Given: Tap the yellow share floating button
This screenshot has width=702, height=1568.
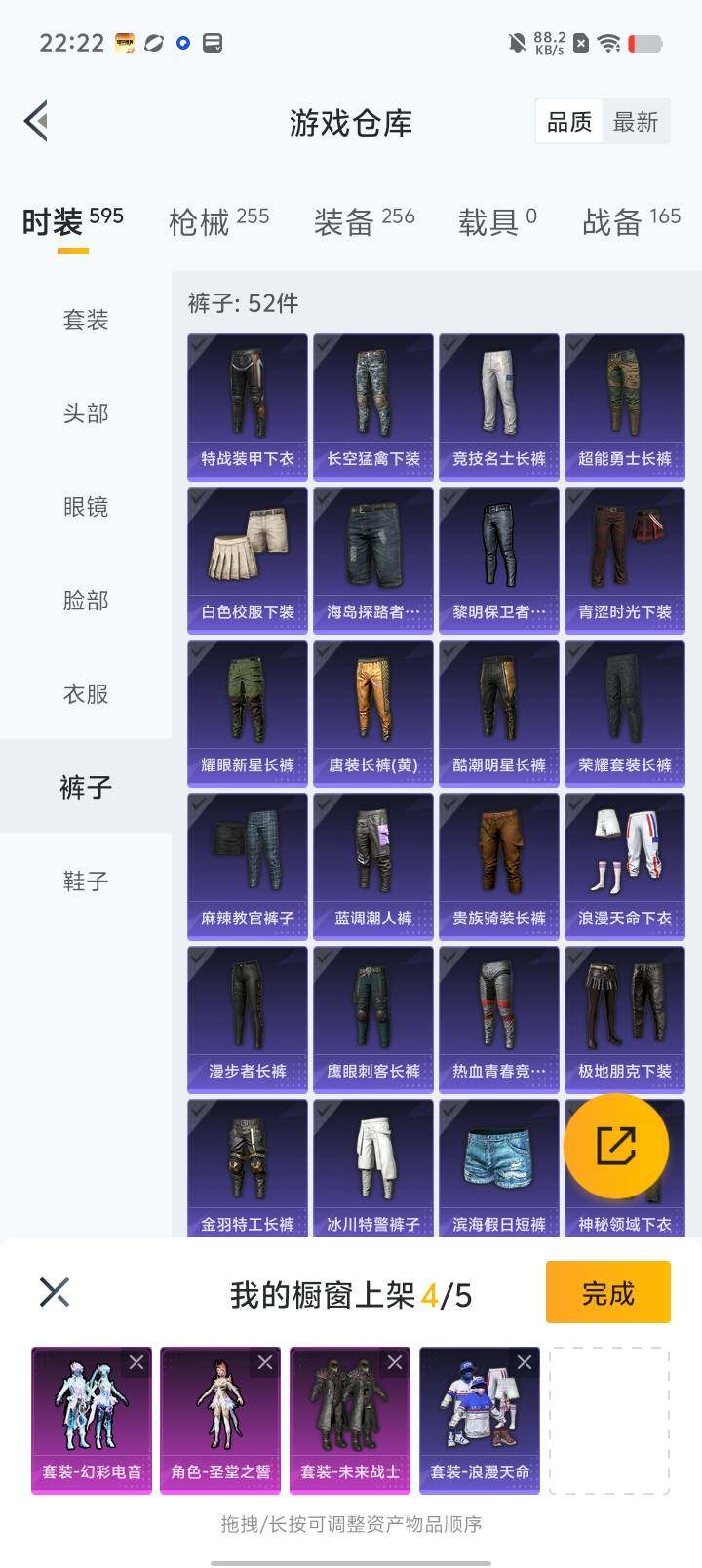Looking at the screenshot, I should (616, 1147).
